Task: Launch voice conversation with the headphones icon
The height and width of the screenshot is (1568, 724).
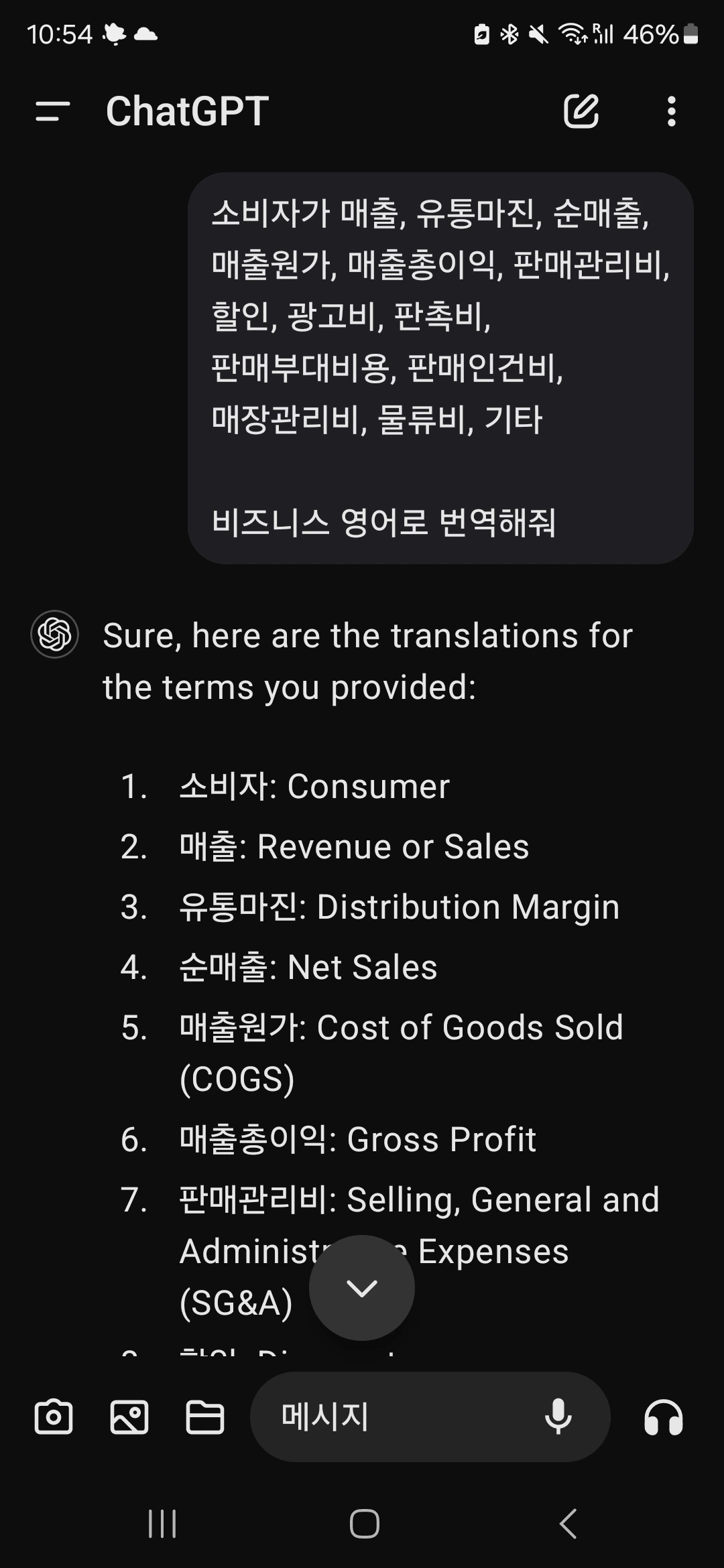Action: pos(664,1417)
